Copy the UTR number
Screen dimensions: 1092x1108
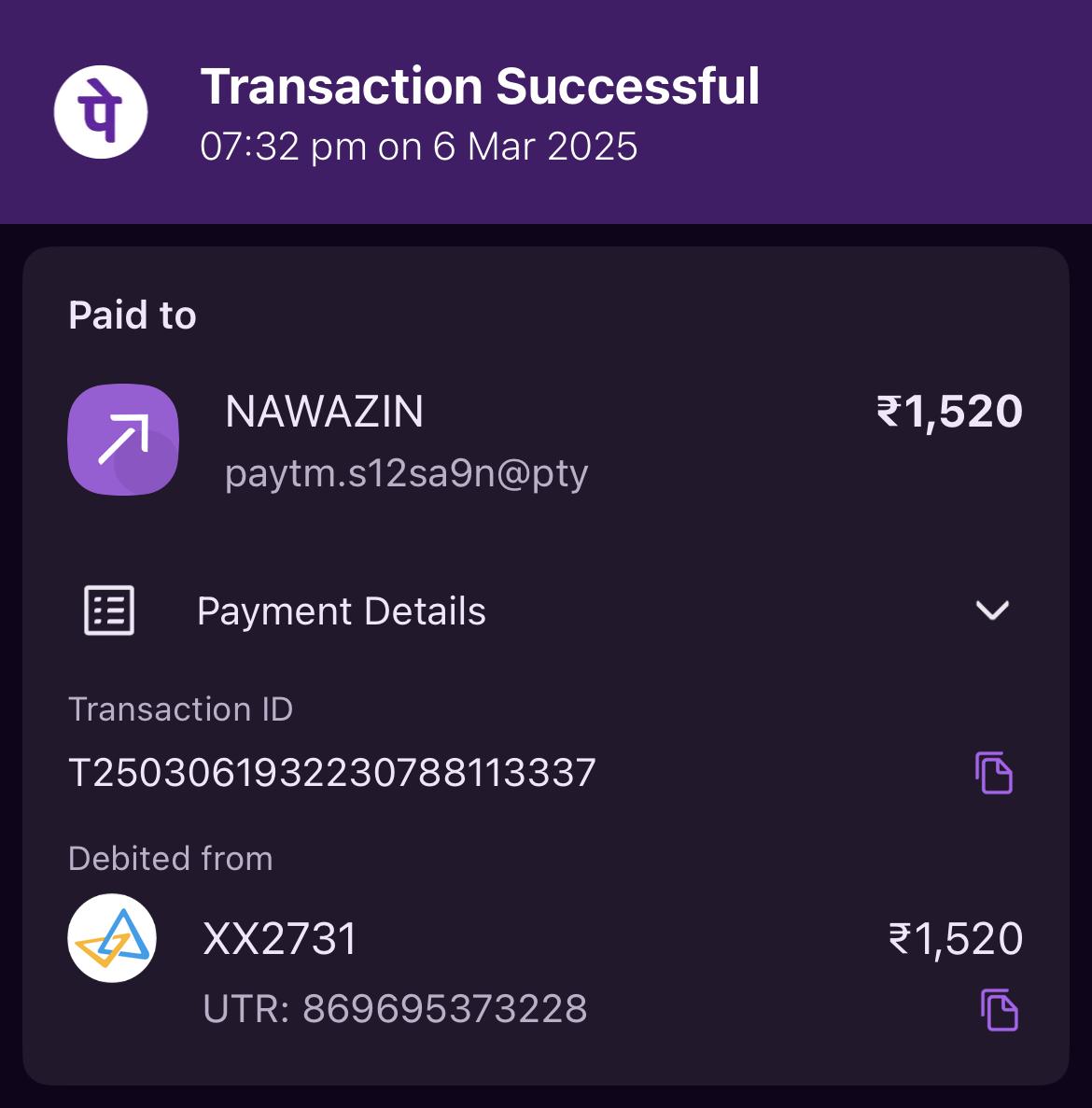(x=999, y=1010)
